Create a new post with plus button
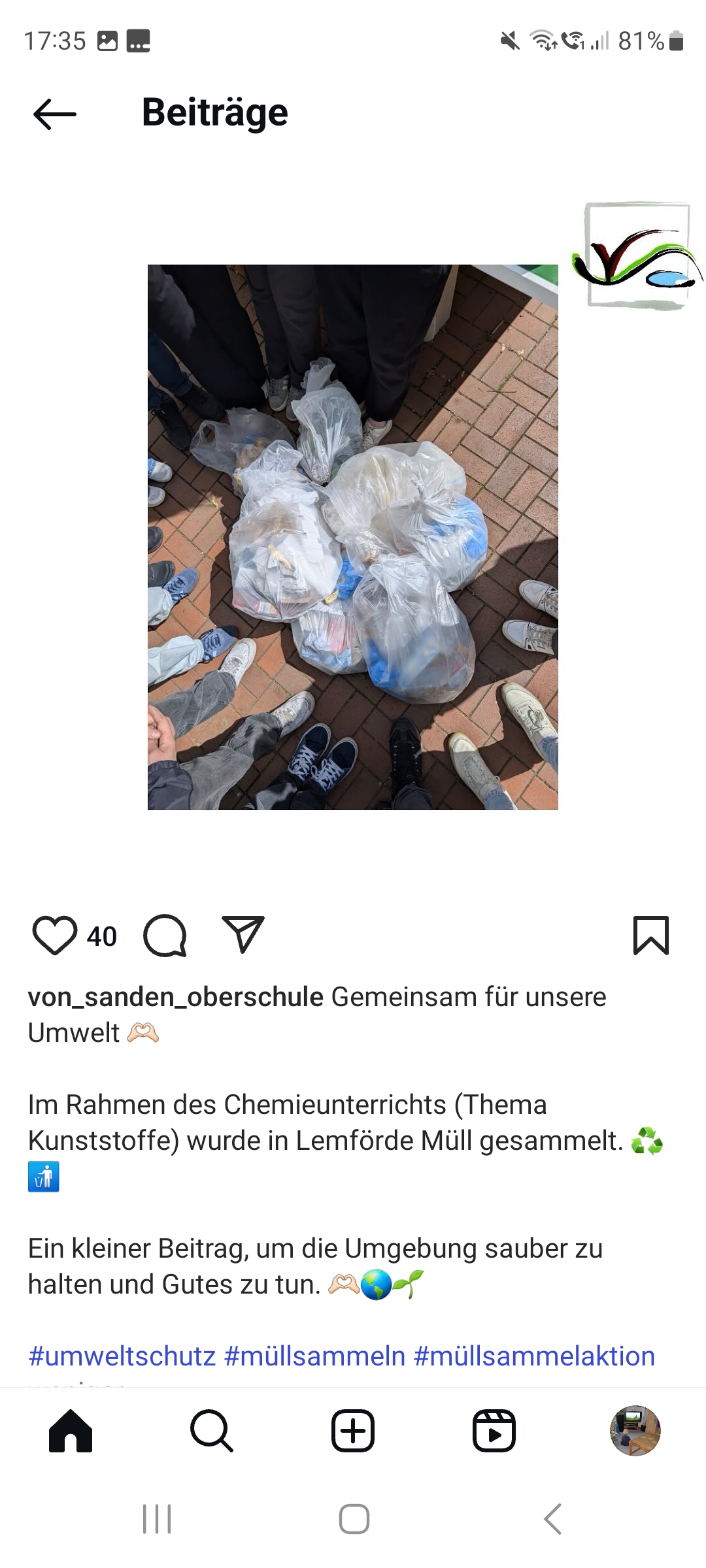 click(353, 1431)
